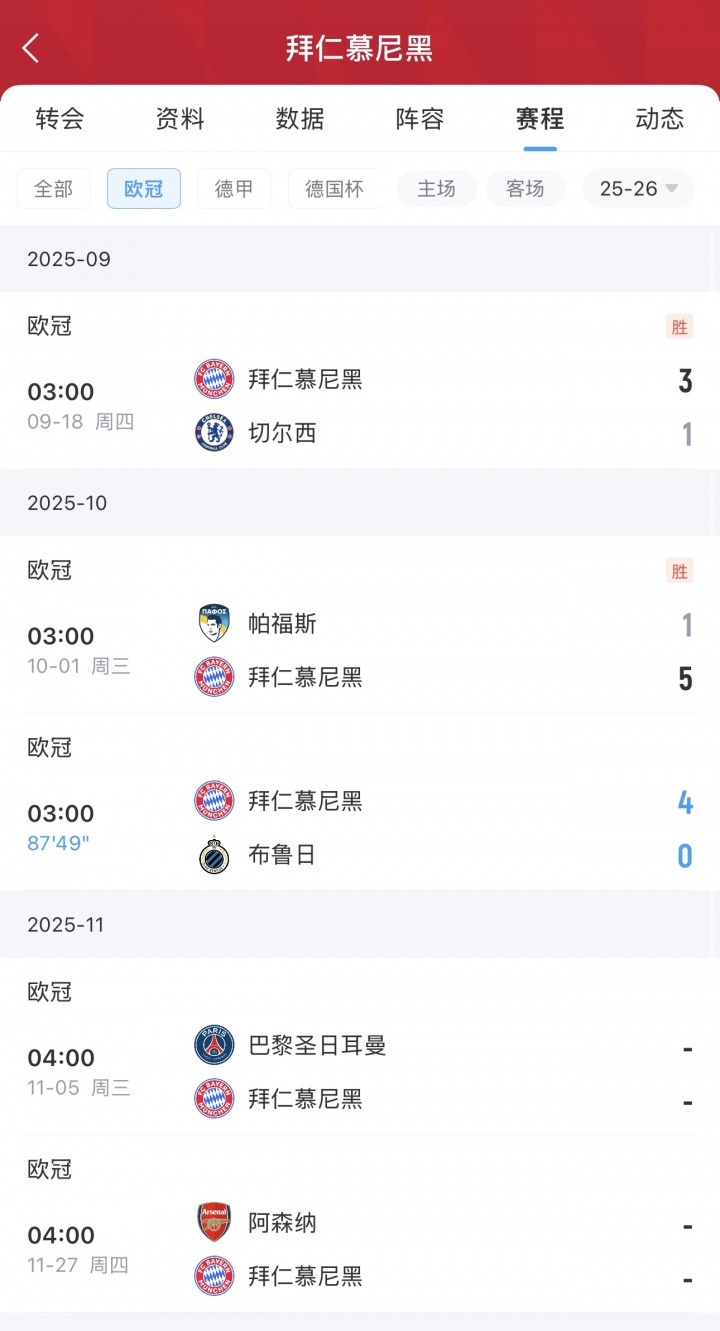Screen dimensions: 720x1331
Task: Filter matches by 德甲
Action: click(234, 189)
